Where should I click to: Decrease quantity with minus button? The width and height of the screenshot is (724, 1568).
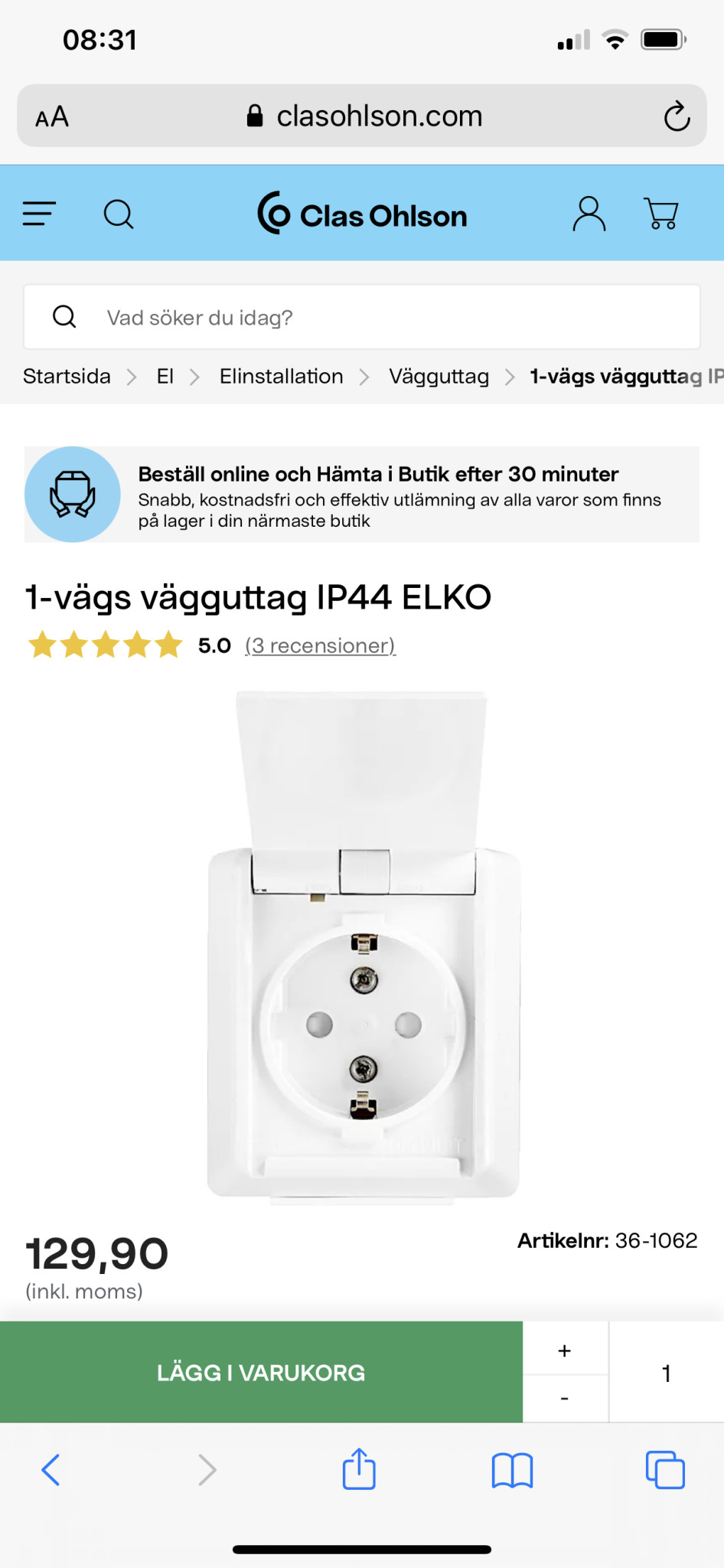pyautogui.click(x=565, y=1399)
